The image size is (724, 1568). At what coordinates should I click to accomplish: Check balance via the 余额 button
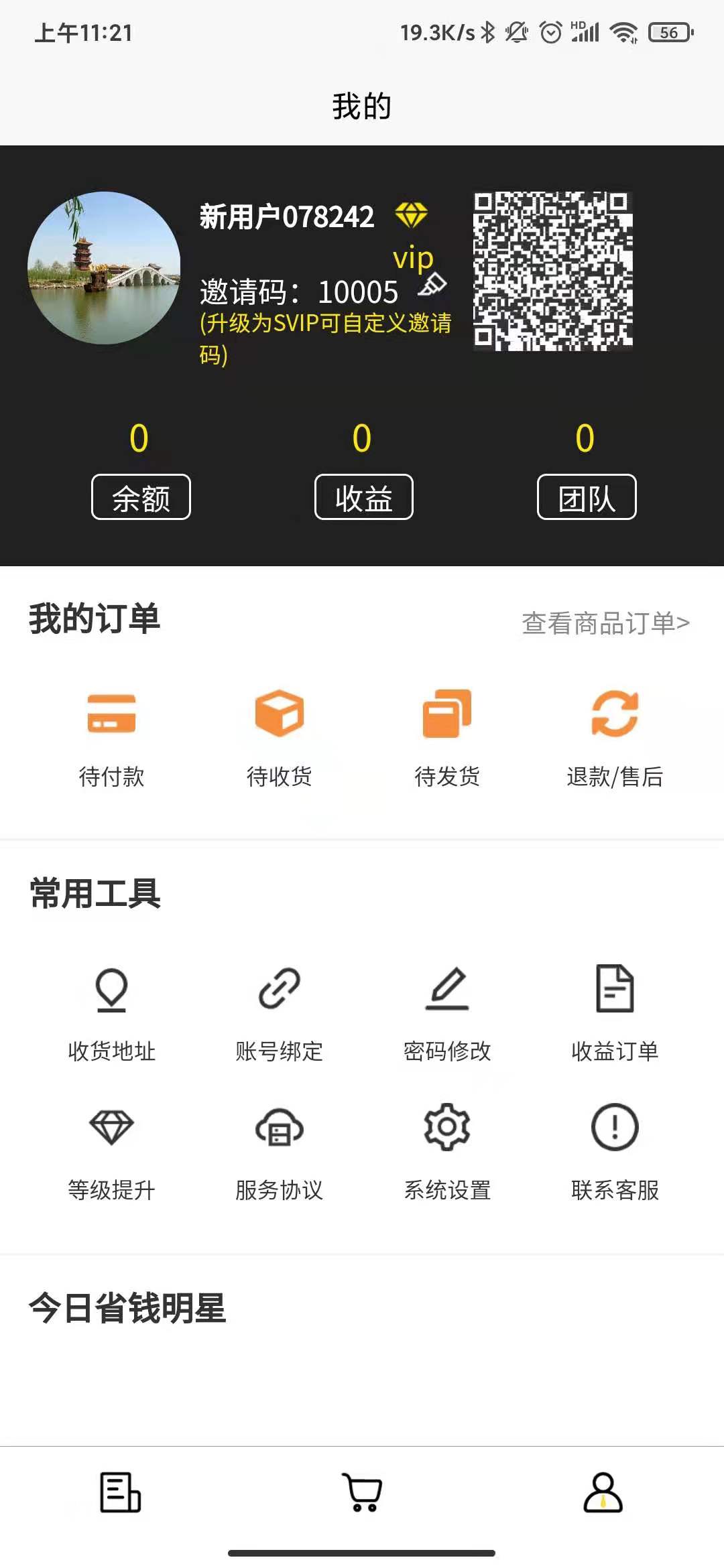[141, 496]
